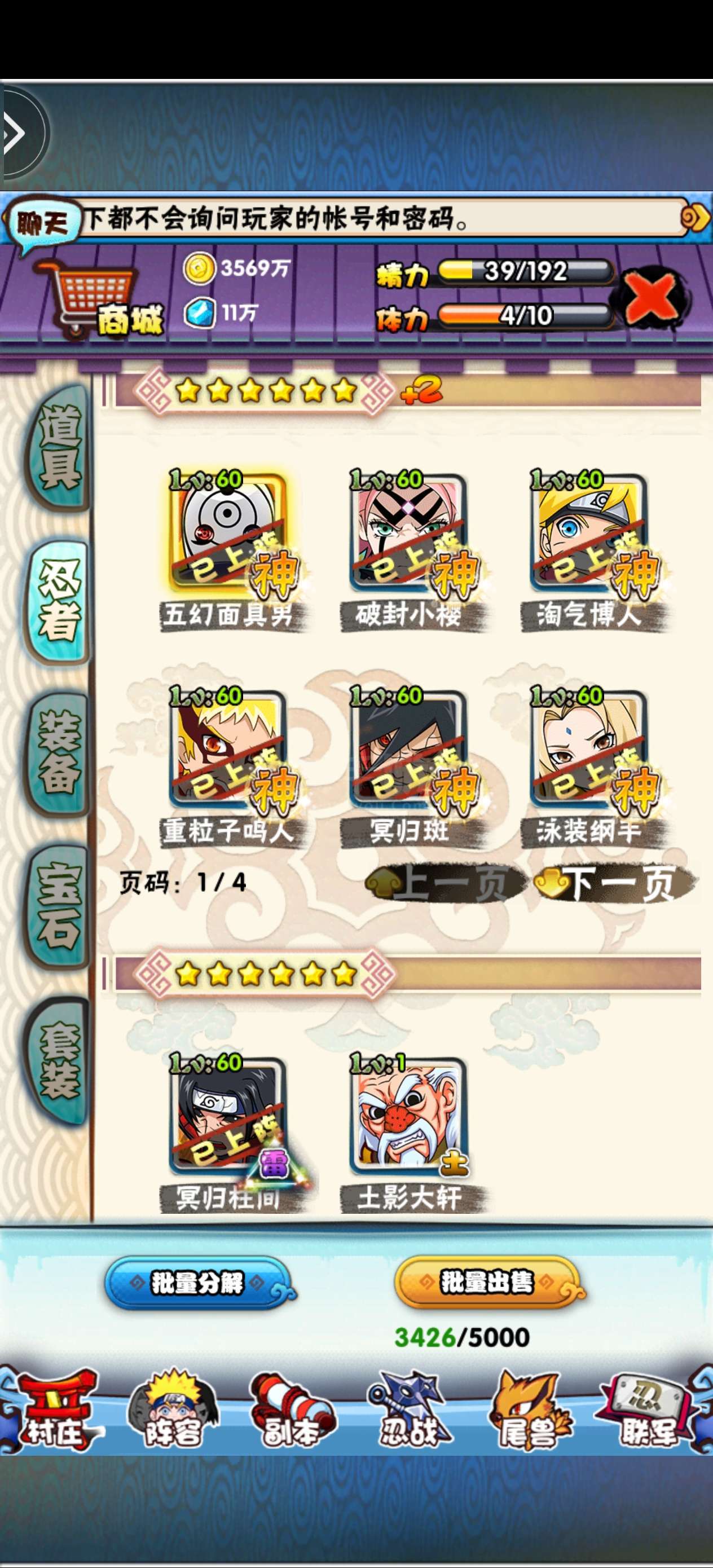Select ninja 泳装纲手
The image size is (713, 1568).
click(588, 750)
